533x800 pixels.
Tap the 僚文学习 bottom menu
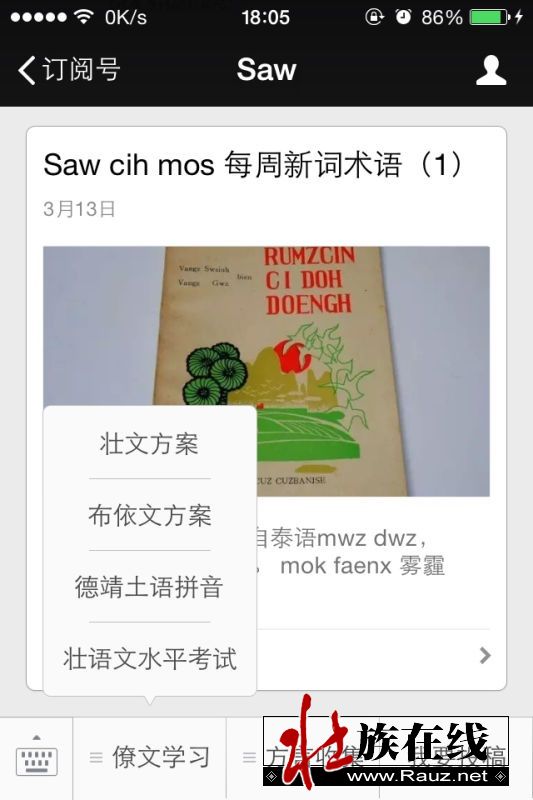tap(149, 758)
